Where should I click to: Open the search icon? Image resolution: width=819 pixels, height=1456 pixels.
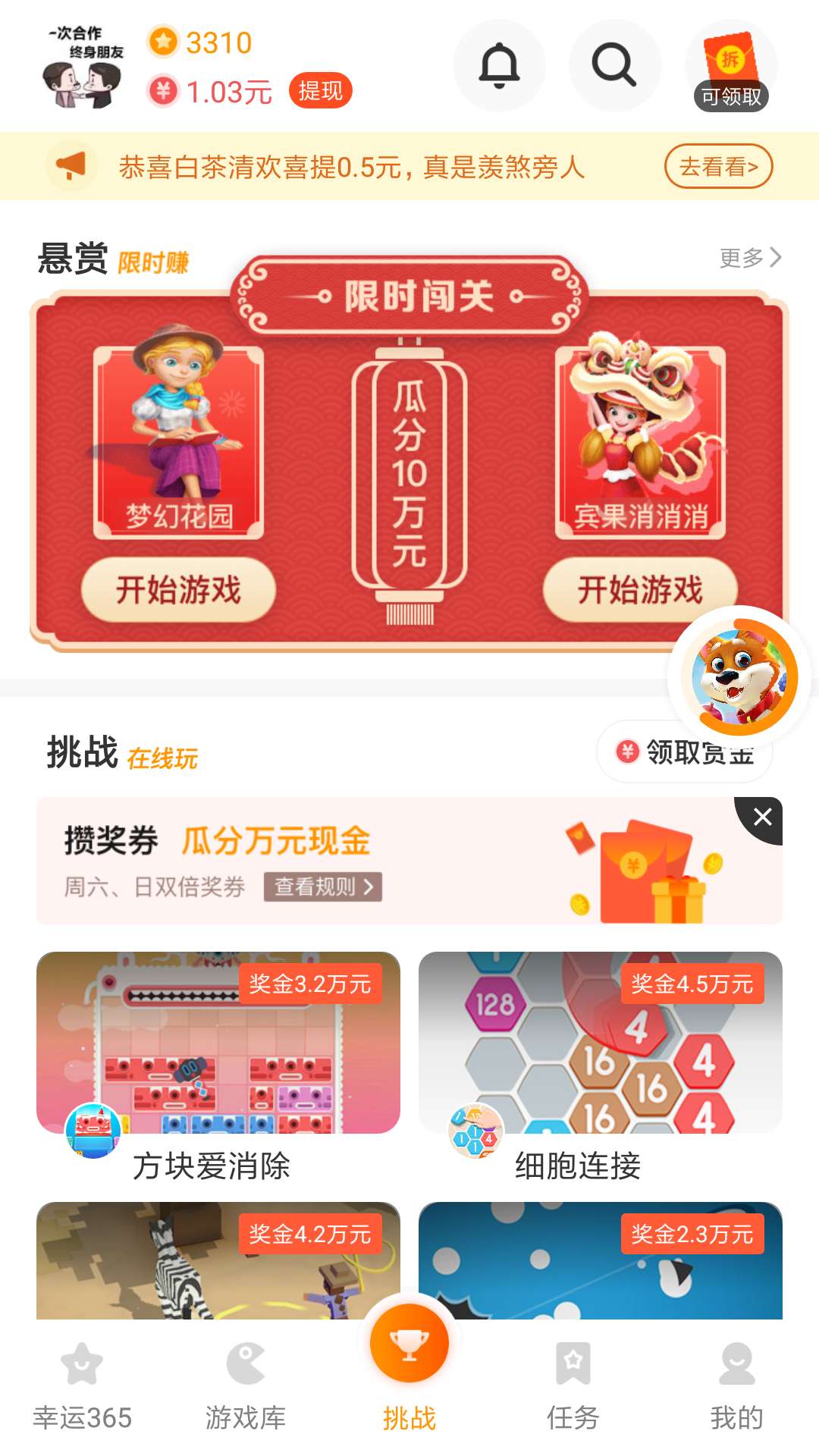click(614, 65)
